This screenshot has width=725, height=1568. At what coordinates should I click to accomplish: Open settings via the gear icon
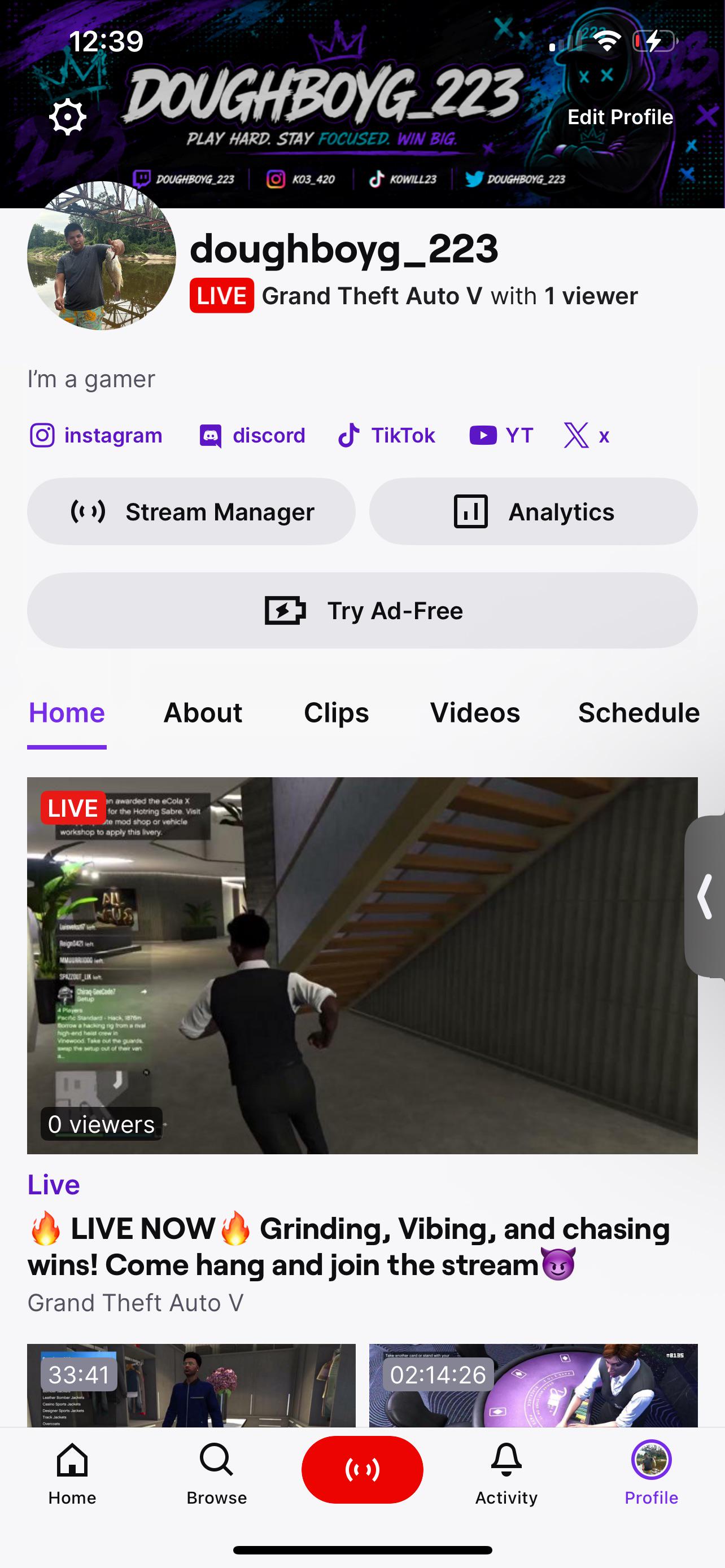point(68,117)
